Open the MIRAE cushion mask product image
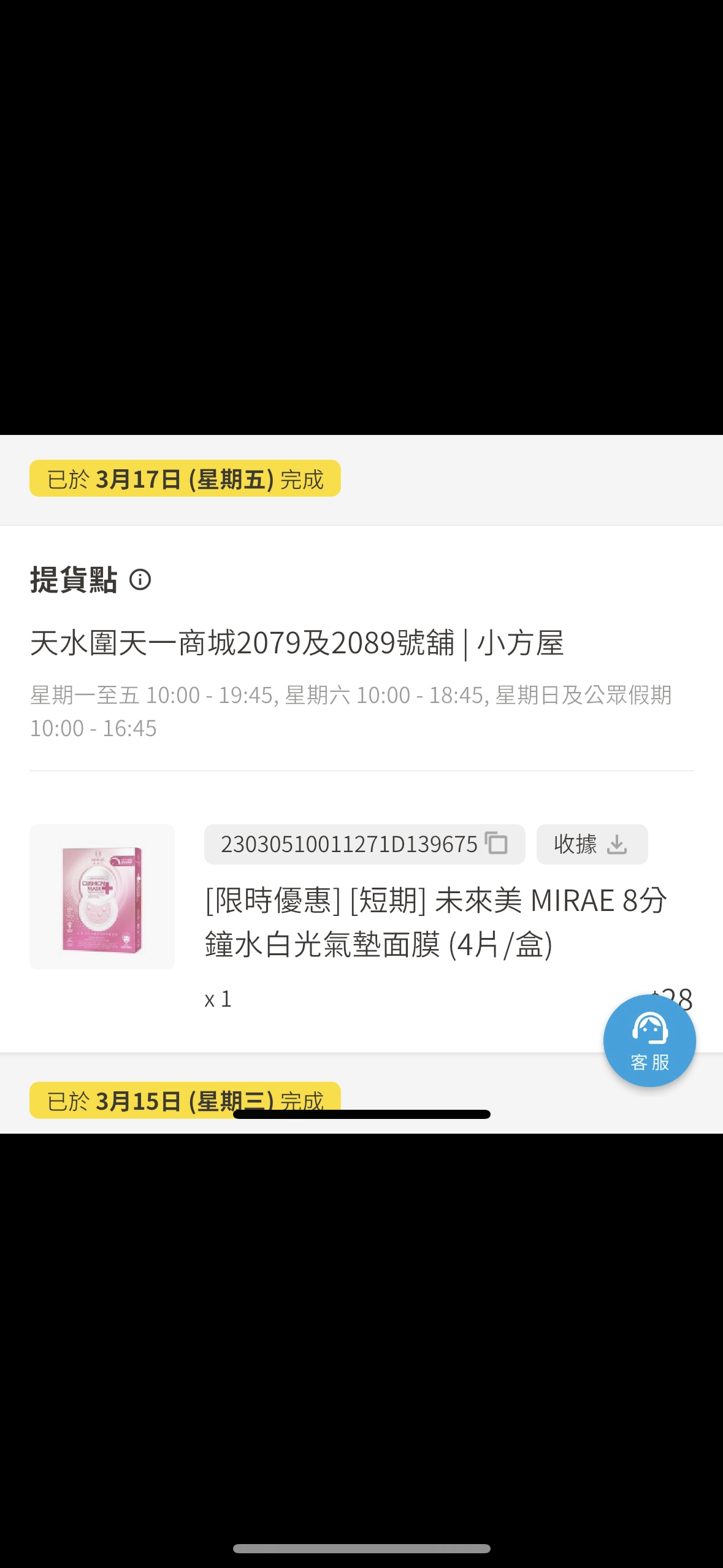Viewport: 723px width, 1568px height. pos(102,897)
